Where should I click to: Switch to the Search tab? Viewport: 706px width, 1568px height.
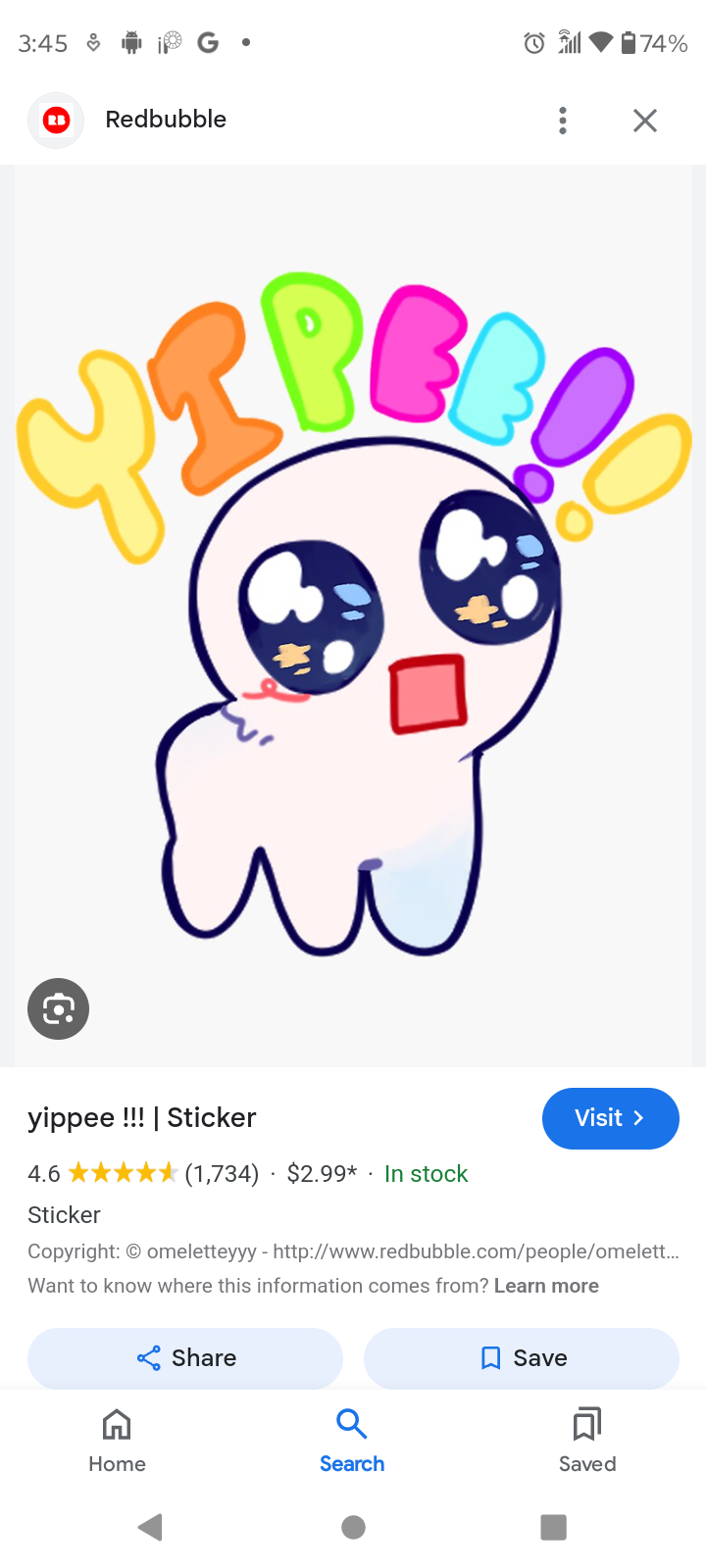(352, 1440)
